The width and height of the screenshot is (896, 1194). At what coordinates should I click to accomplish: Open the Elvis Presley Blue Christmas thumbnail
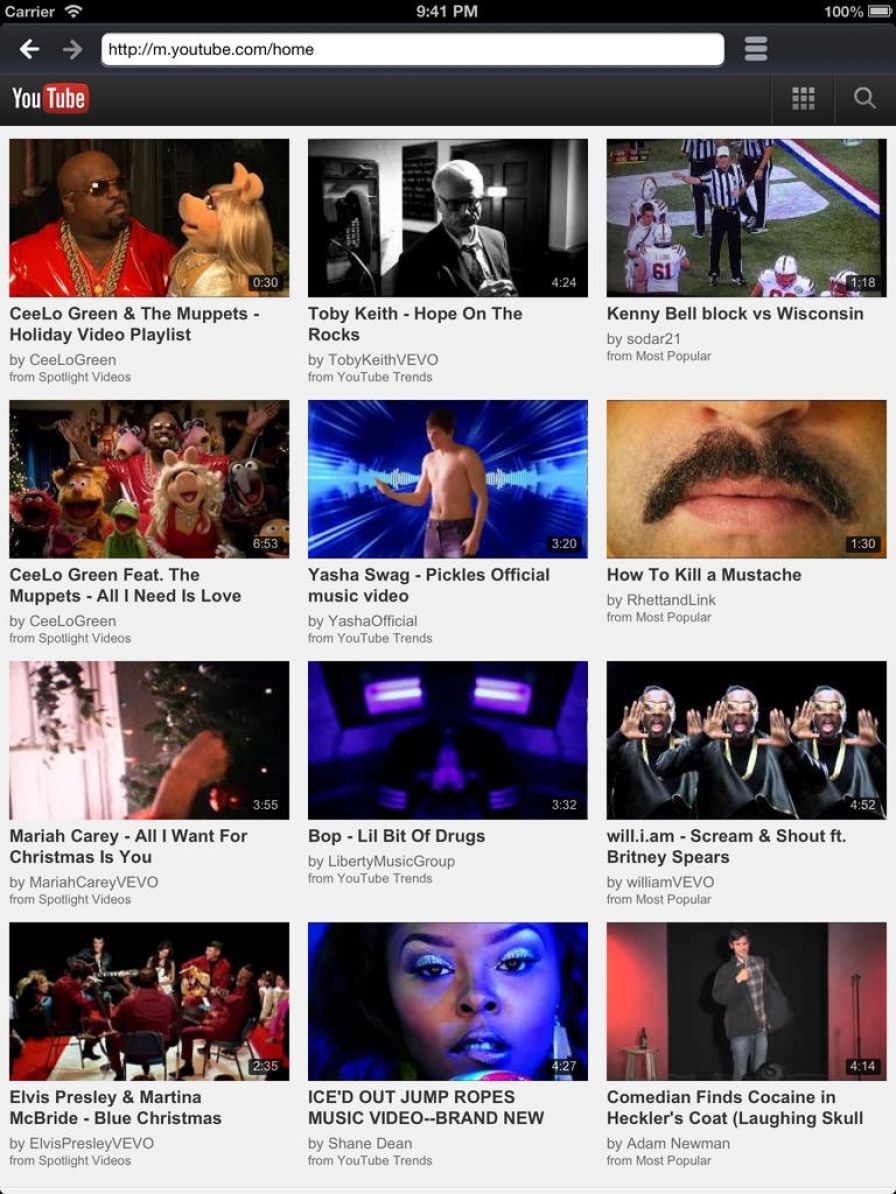[x=148, y=1000]
